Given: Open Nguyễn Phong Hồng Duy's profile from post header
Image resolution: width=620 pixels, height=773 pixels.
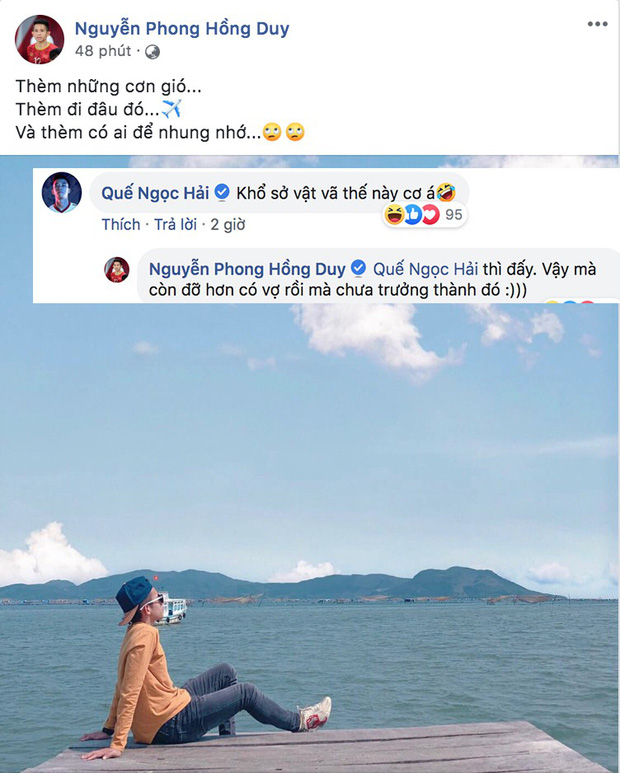Looking at the screenshot, I should pos(182,29).
